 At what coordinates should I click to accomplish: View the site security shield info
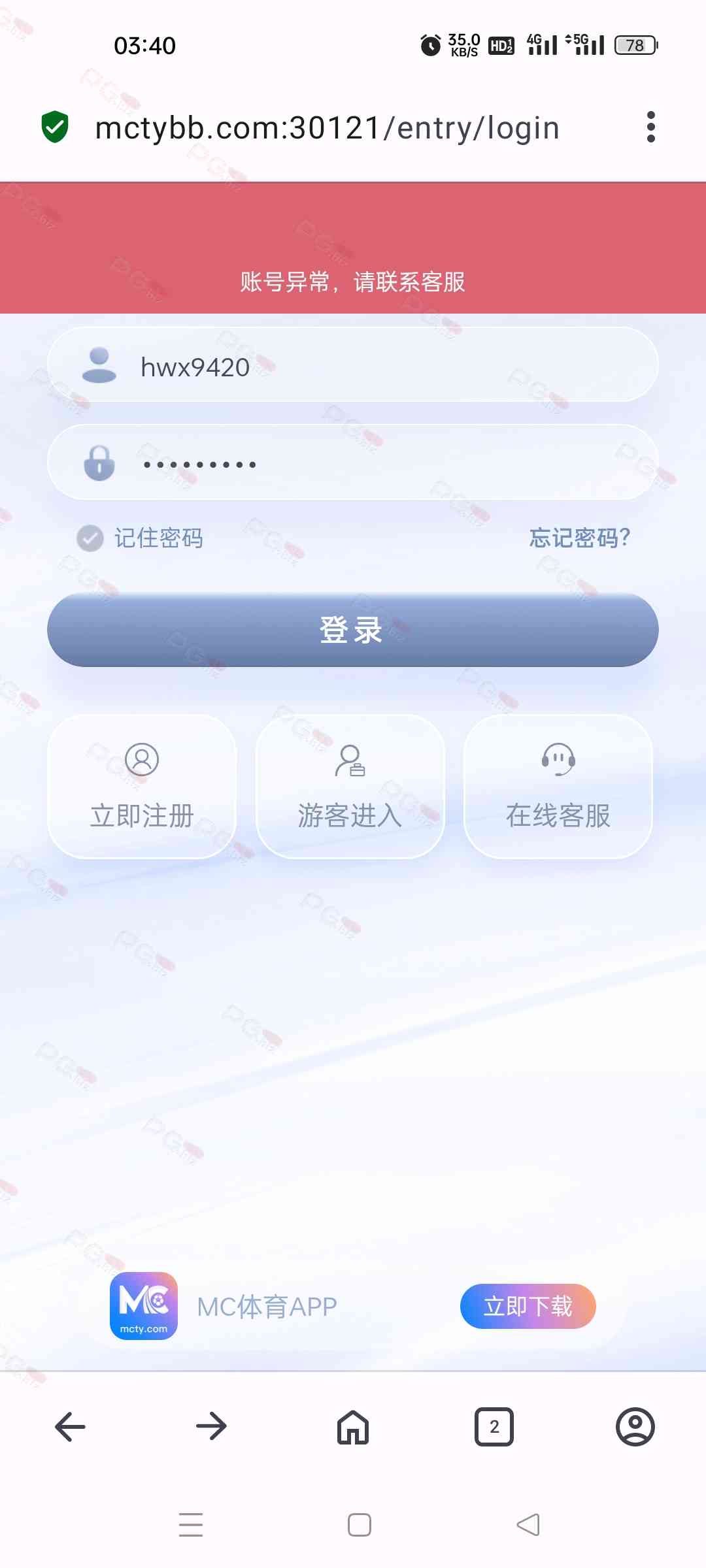(55, 127)
